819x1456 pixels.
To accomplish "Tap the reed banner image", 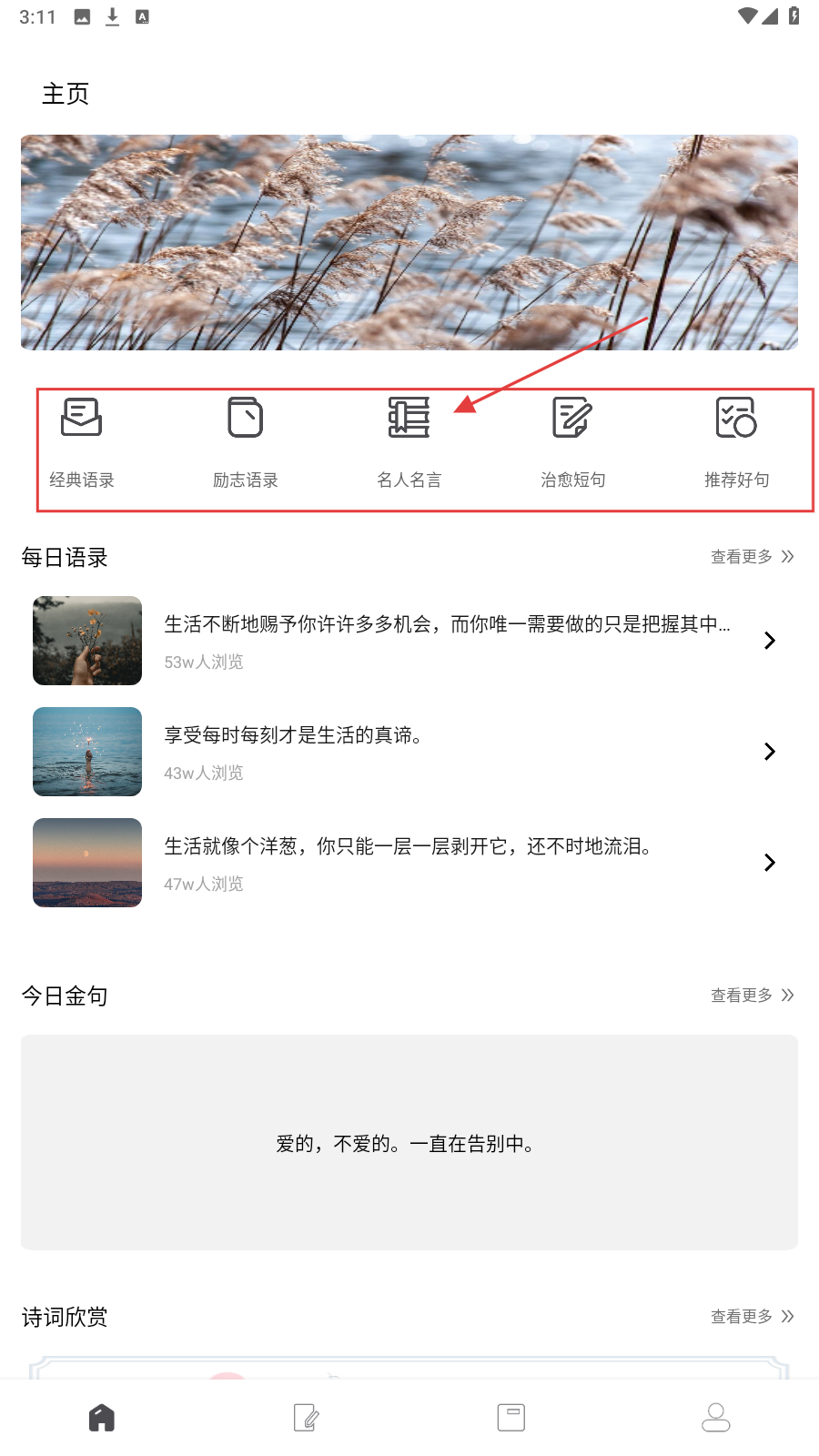I will (409, 242).
